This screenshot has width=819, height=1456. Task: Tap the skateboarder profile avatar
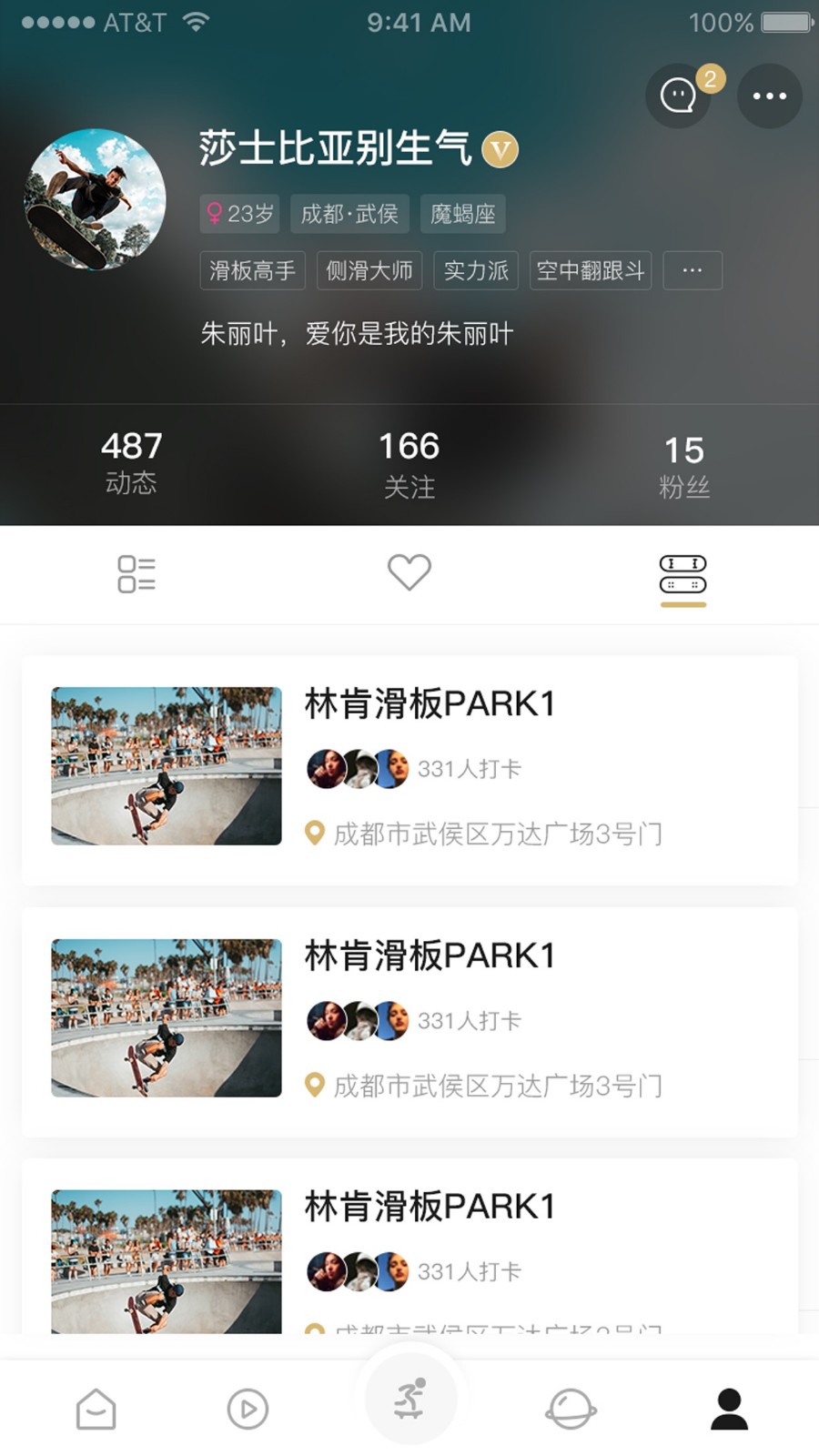tap(95, 199)
